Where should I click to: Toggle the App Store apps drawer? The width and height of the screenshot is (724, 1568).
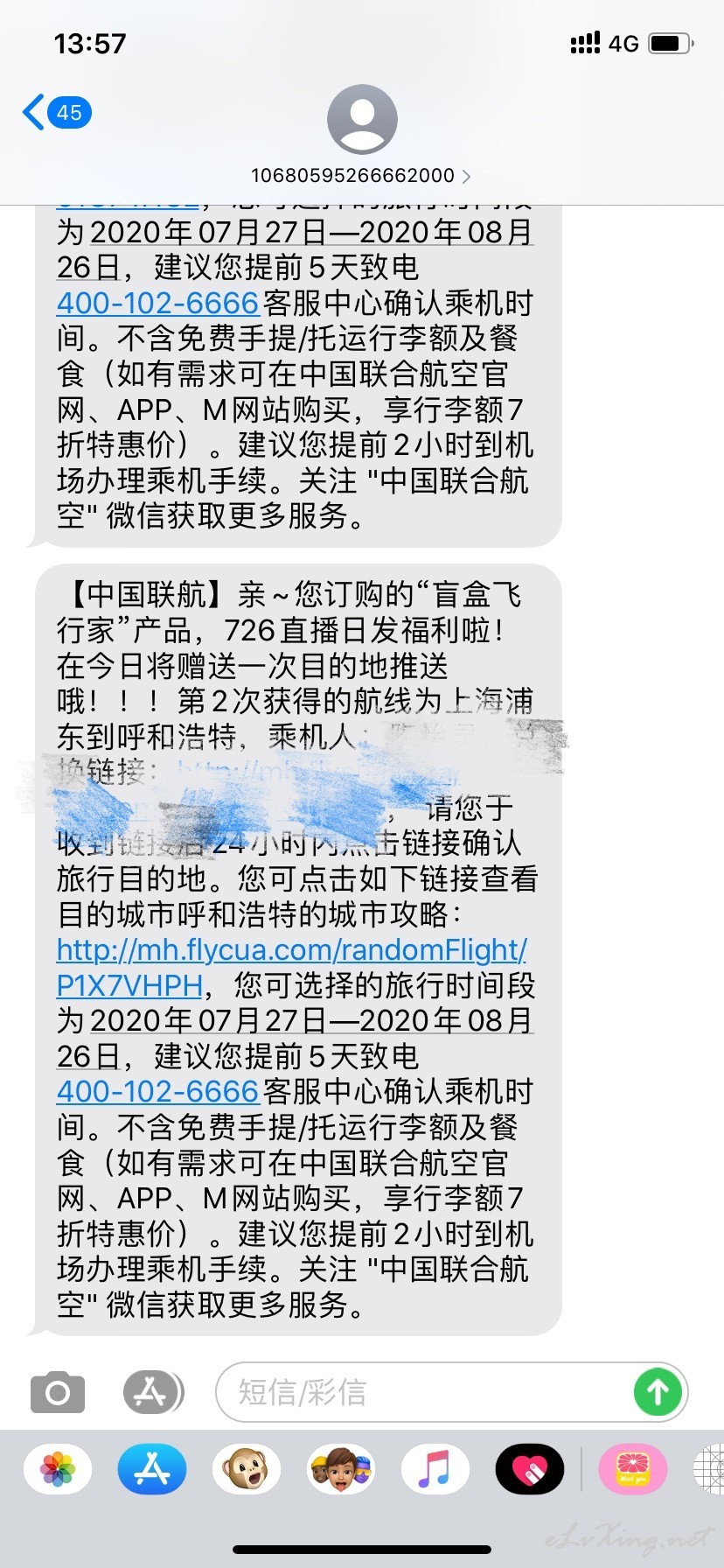[153, 1392]
